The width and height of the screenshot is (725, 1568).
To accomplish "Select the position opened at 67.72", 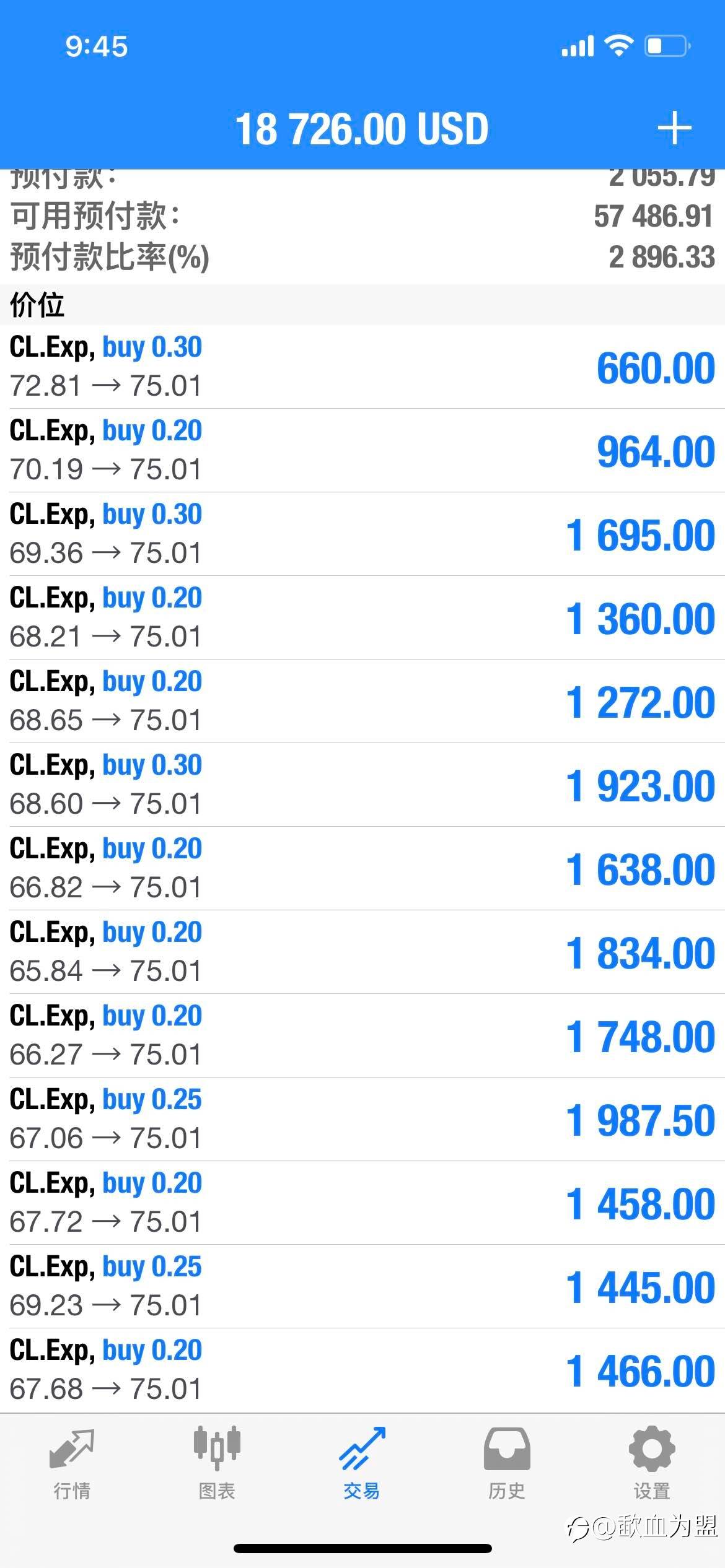I will (362, 1203).
